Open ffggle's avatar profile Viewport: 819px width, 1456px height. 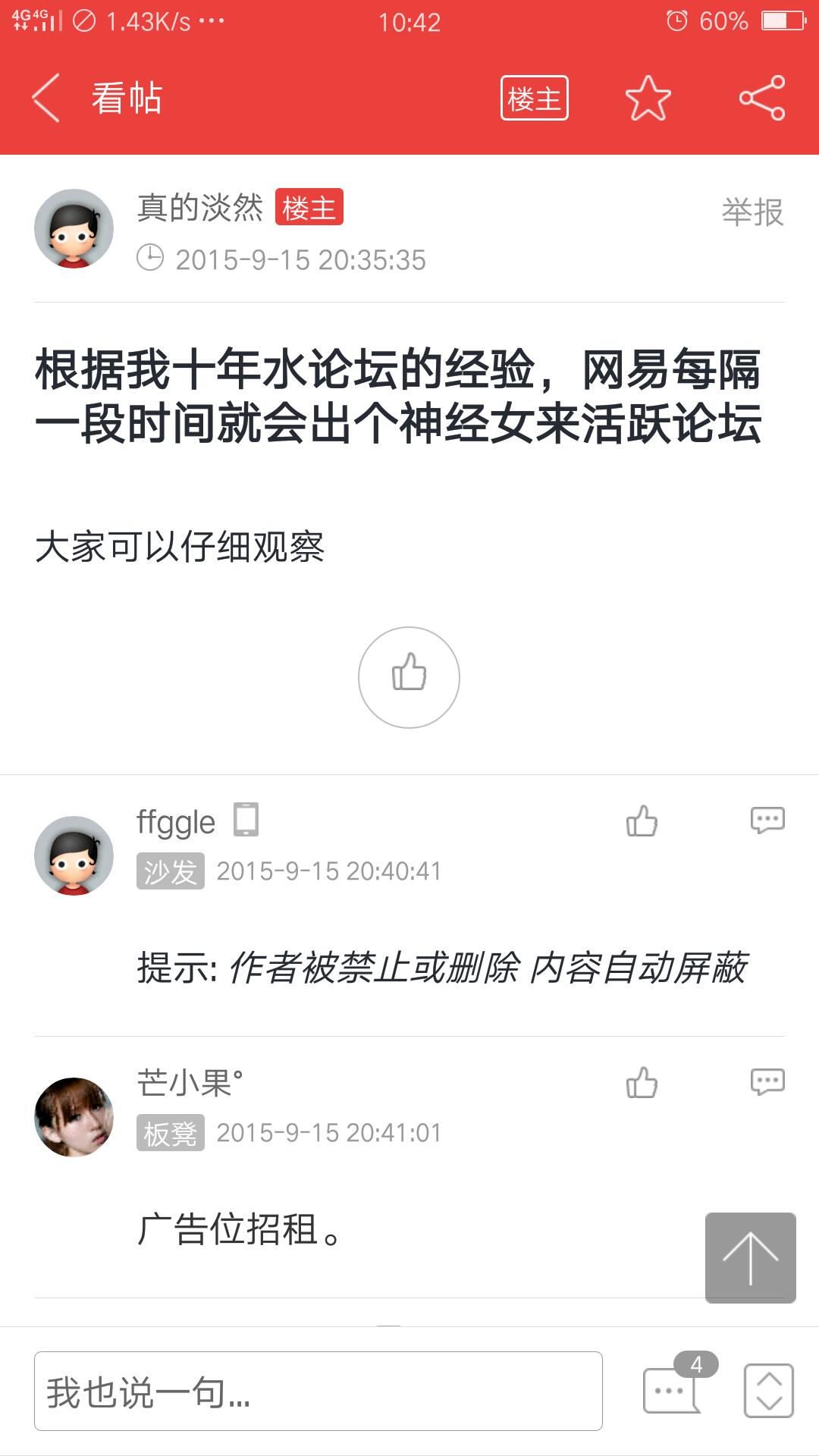click(x=74, y=855)
